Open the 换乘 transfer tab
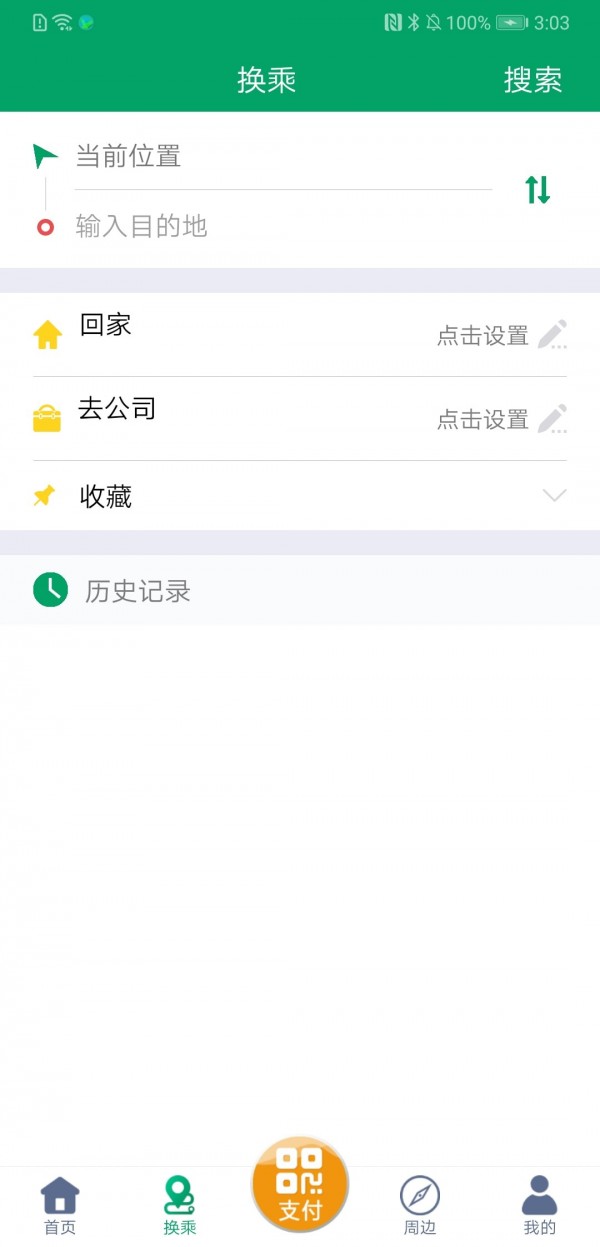Image resolution: width=600 pixels, height=1247 pixels. (180, 1205)
